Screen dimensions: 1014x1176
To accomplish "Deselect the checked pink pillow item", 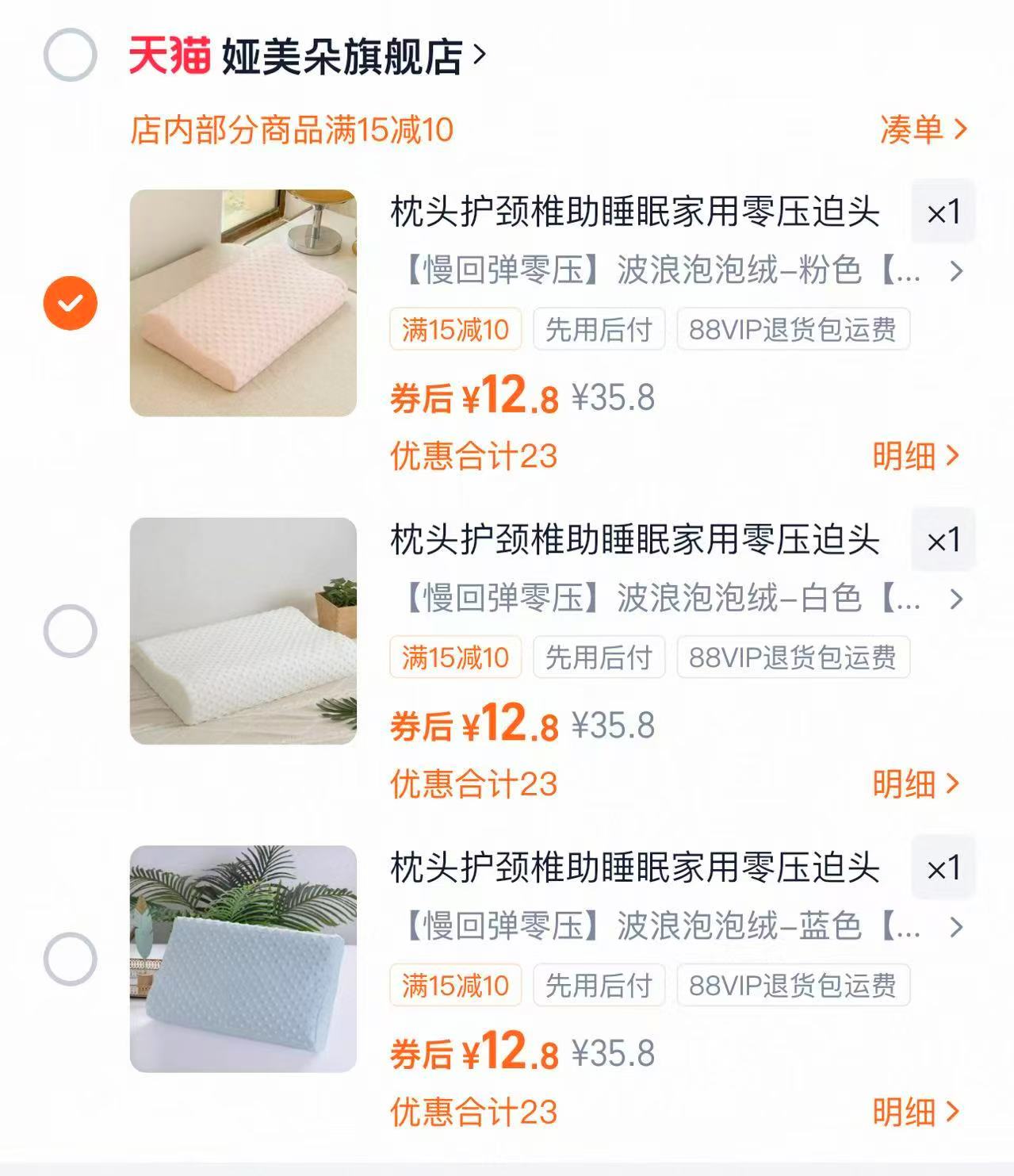I will tap(71, 300).
